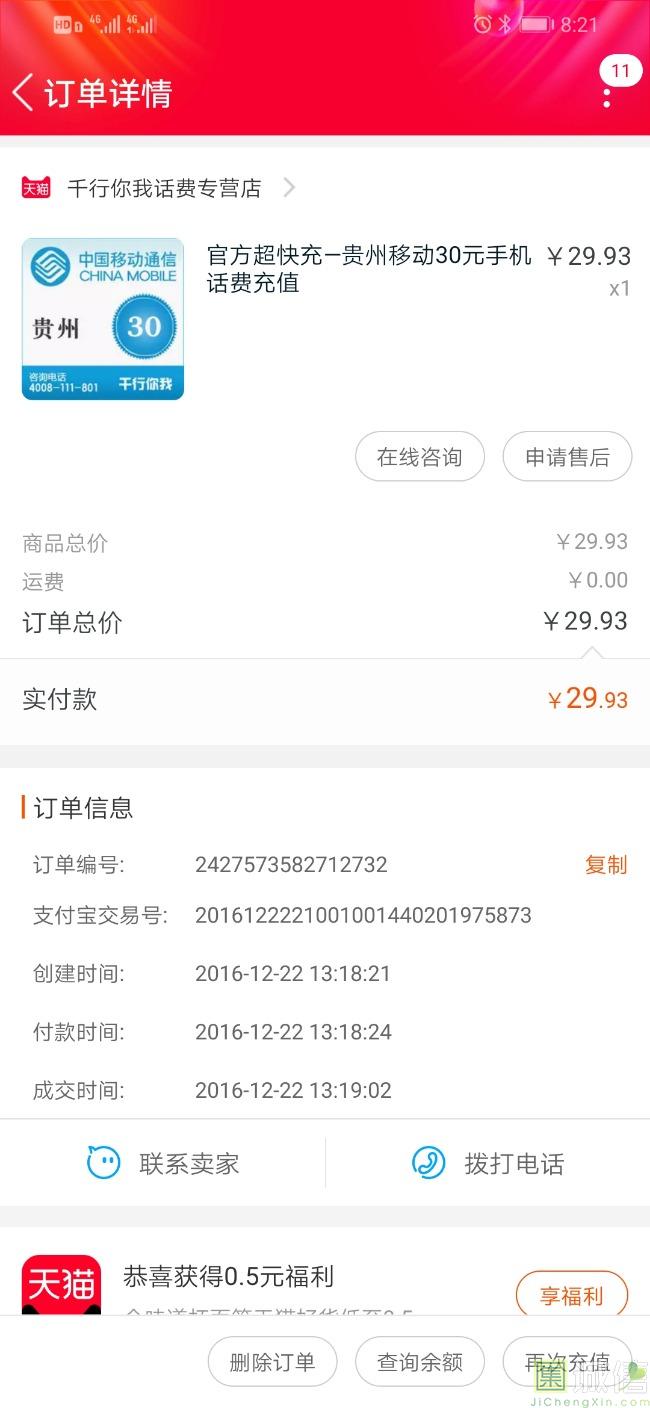This screenshot has height=1408, width=650.
Task: Call the seller with 拨打电话
Action: [488, 1163]
